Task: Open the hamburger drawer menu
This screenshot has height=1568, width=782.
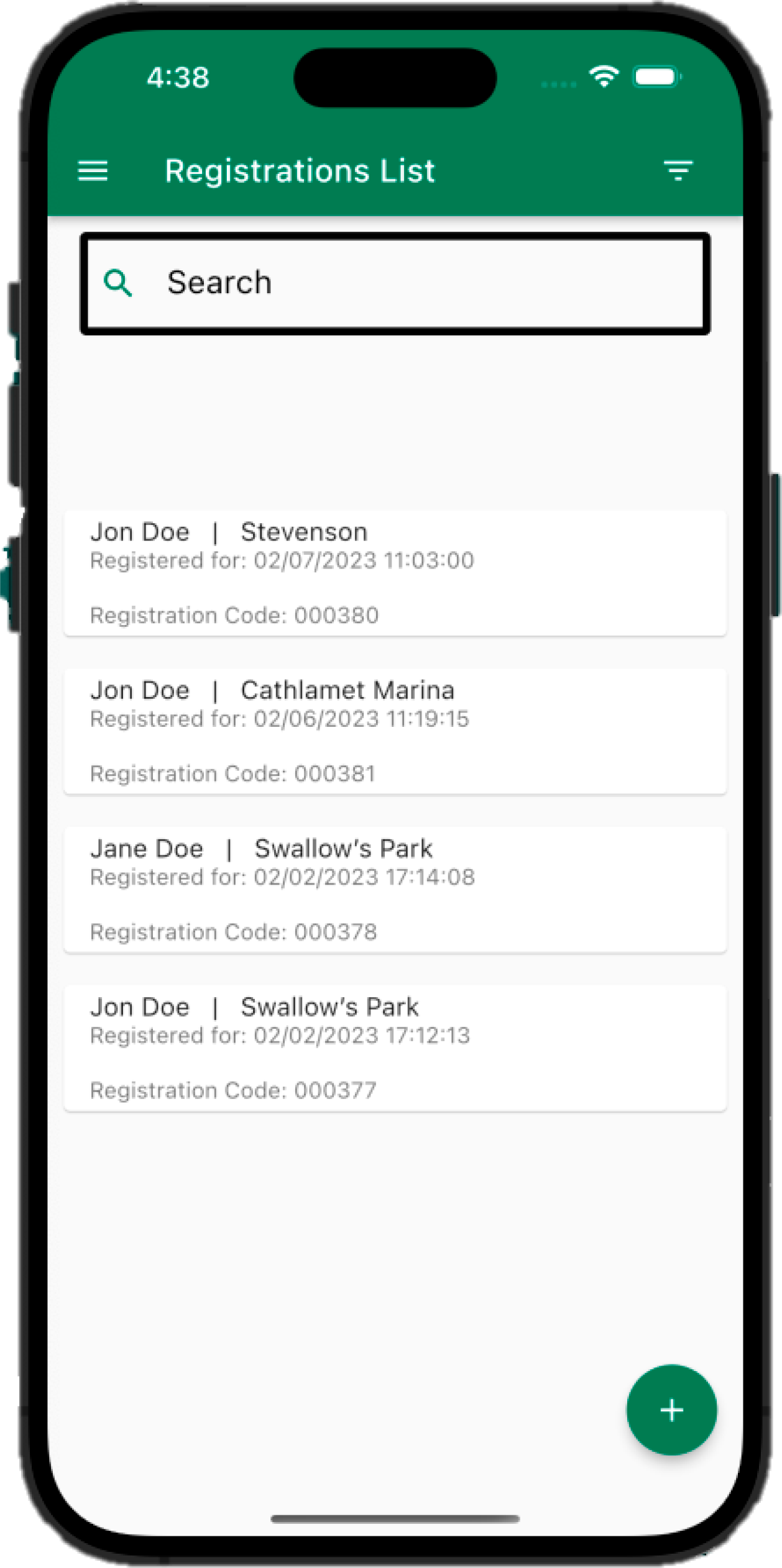Action: [93, 171]
